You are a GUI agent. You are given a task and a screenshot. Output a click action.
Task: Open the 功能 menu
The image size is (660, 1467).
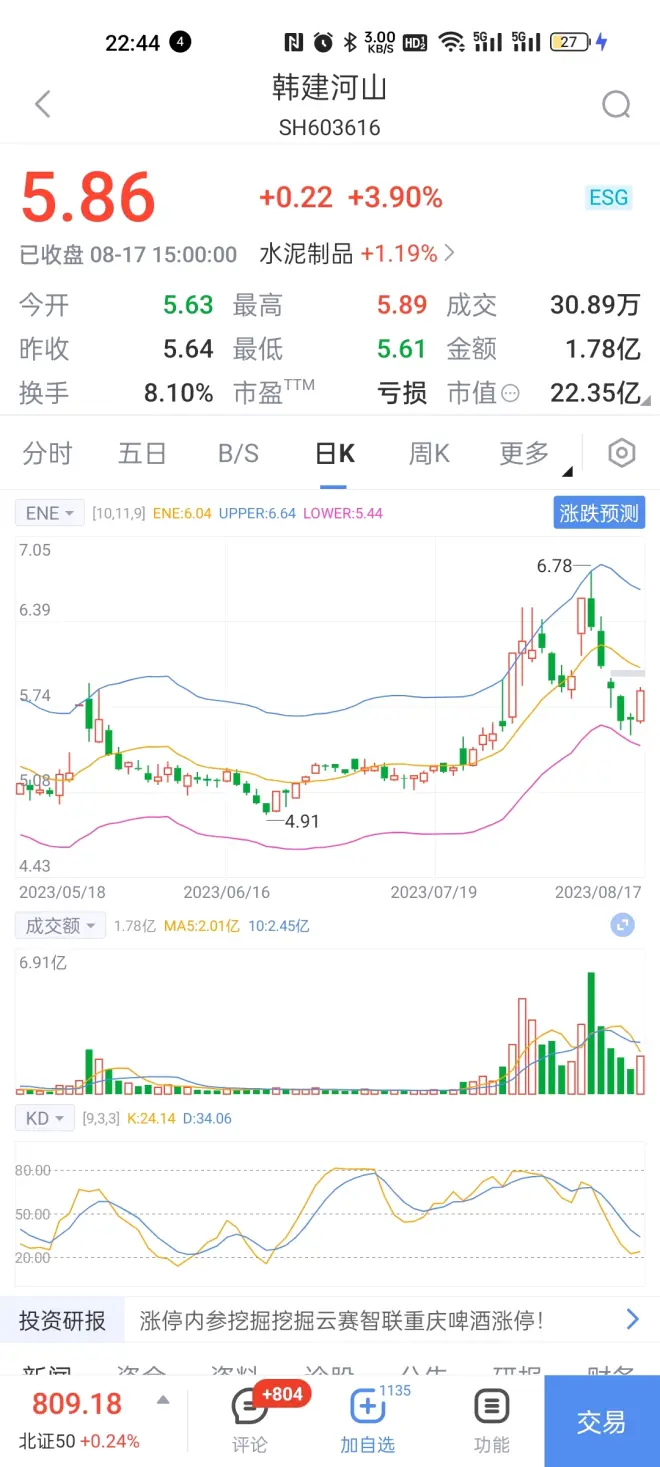click(x=491, y=1419)
